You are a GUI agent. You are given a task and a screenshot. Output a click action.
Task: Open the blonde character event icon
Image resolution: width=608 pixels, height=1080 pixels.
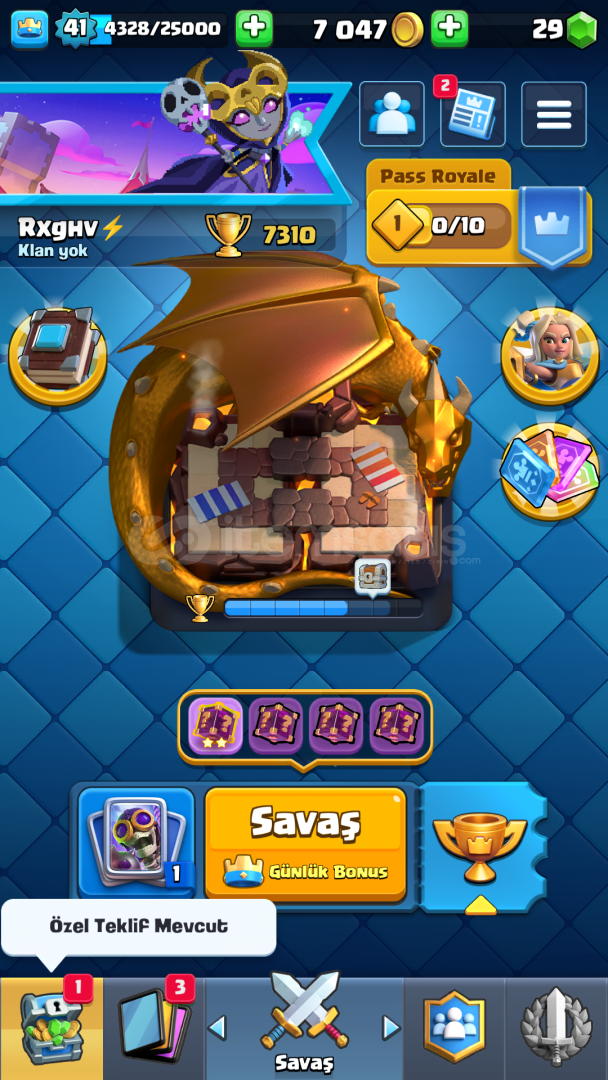tap(549, 356)
